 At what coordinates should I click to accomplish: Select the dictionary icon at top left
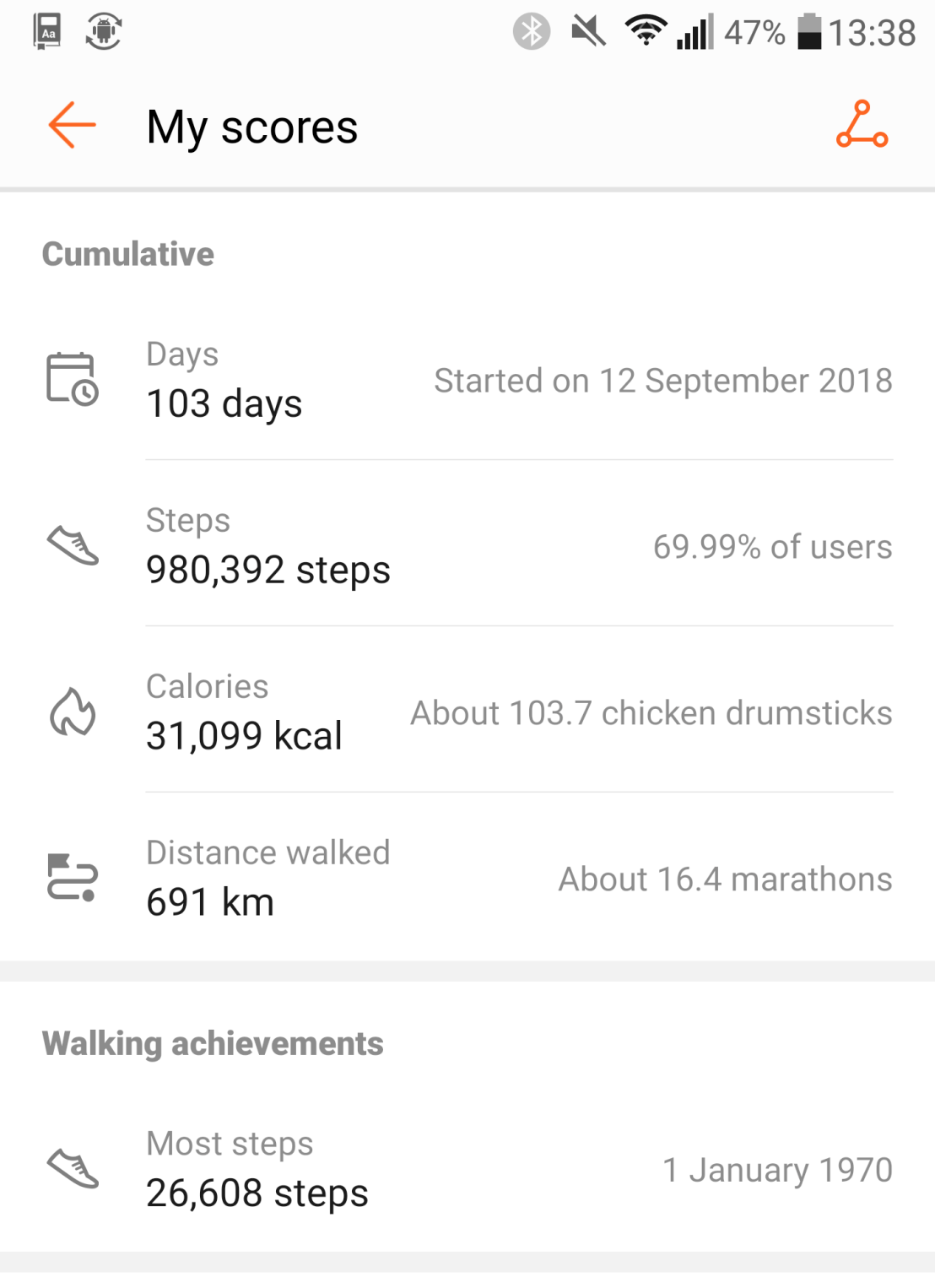coord(47,31)
